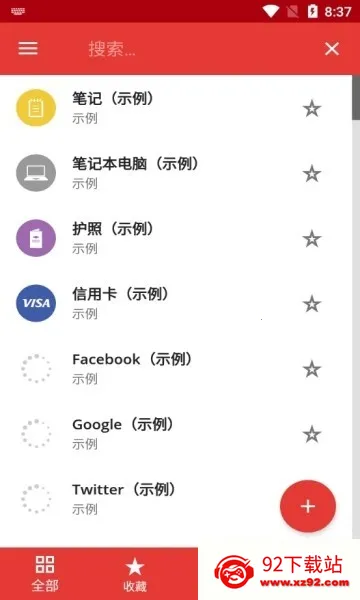Image resolution: width=360 pixels, height=600 pixels.
Task: Switch to the 收藏 favorites tab
Action: point(135,574)
